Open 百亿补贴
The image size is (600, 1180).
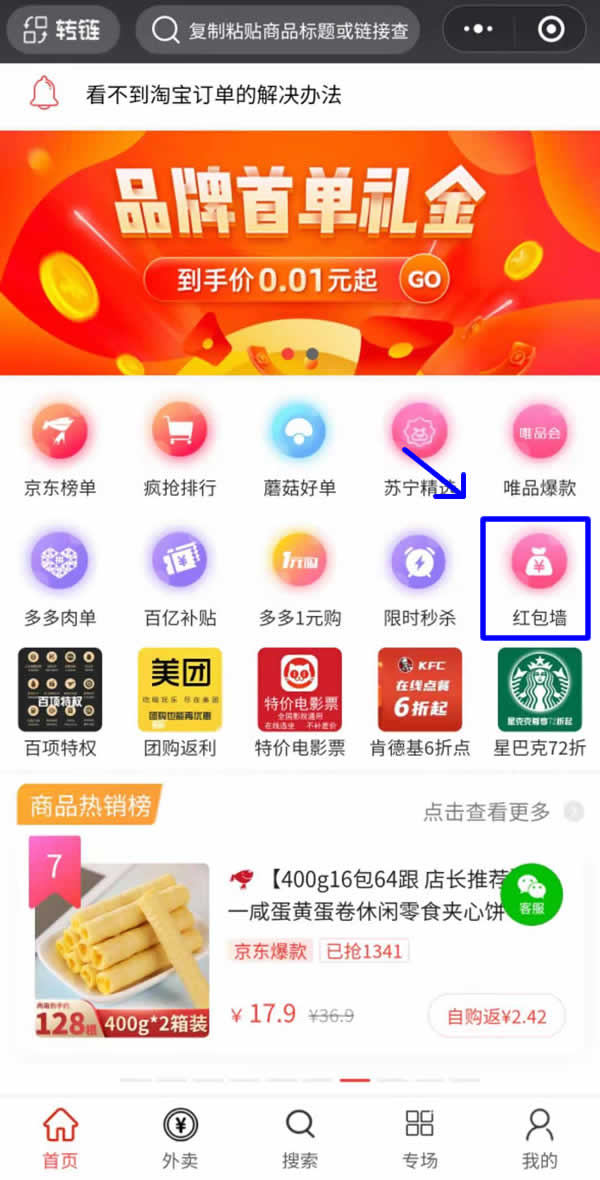coord(180,577)
